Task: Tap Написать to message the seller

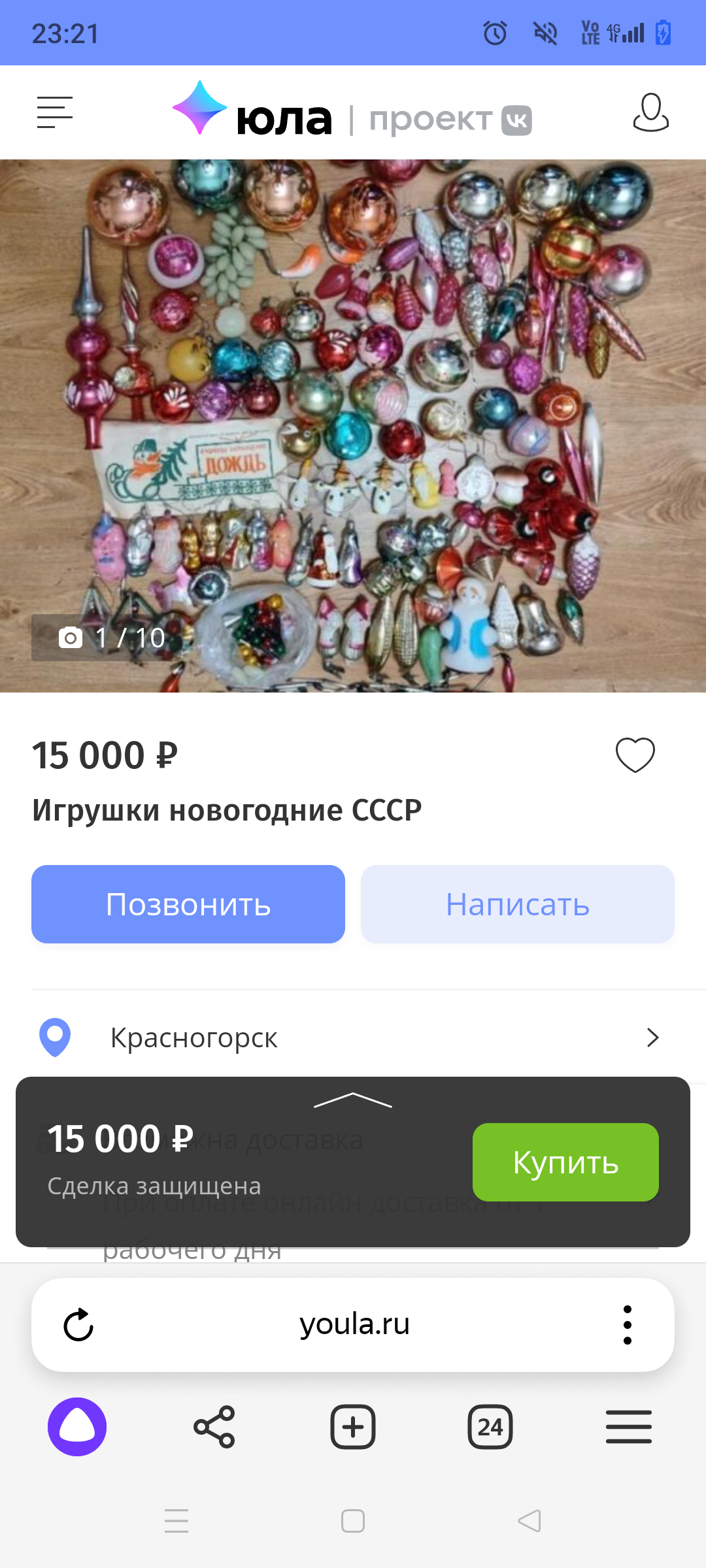Action: tap(517, 904)
